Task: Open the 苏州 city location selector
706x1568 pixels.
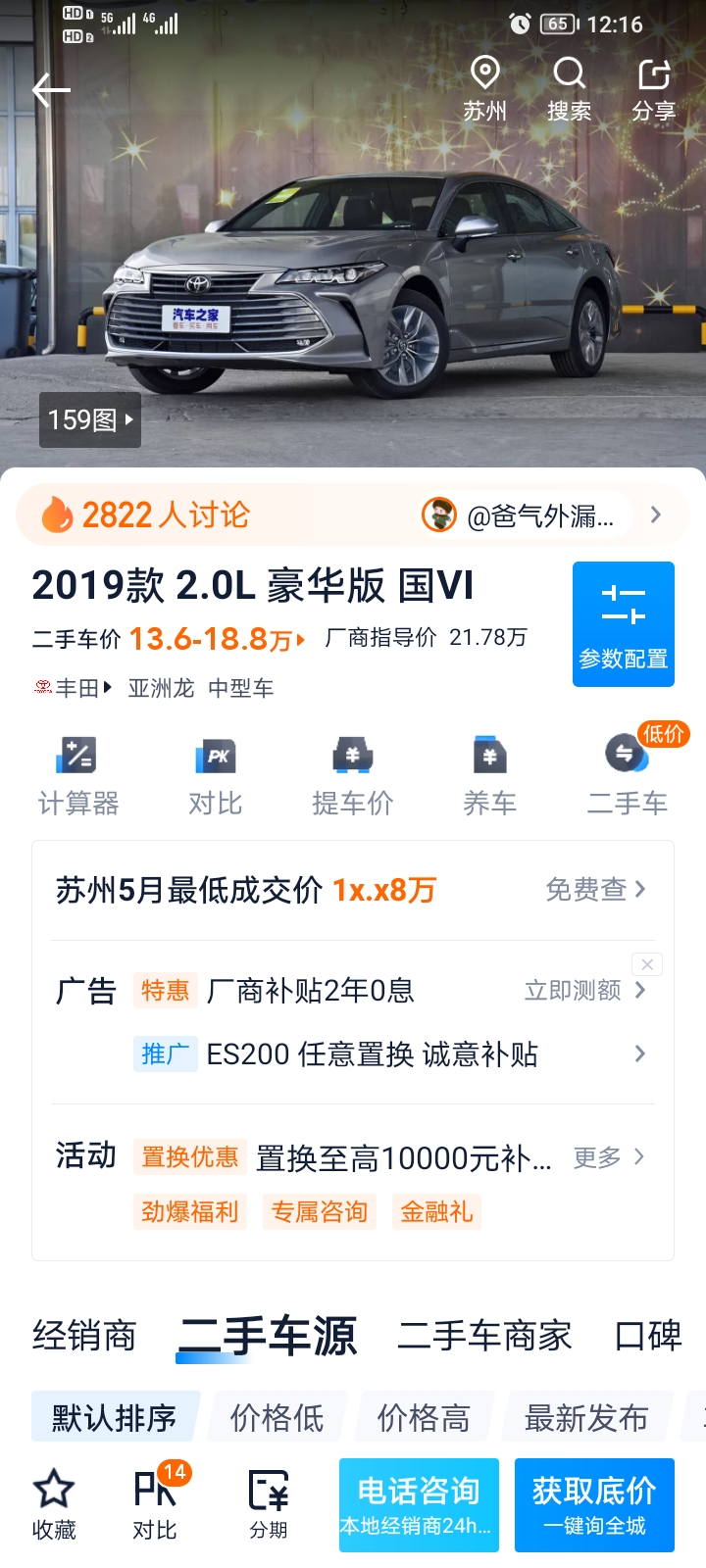Action: pyautogui.click(x=484, y=89)
